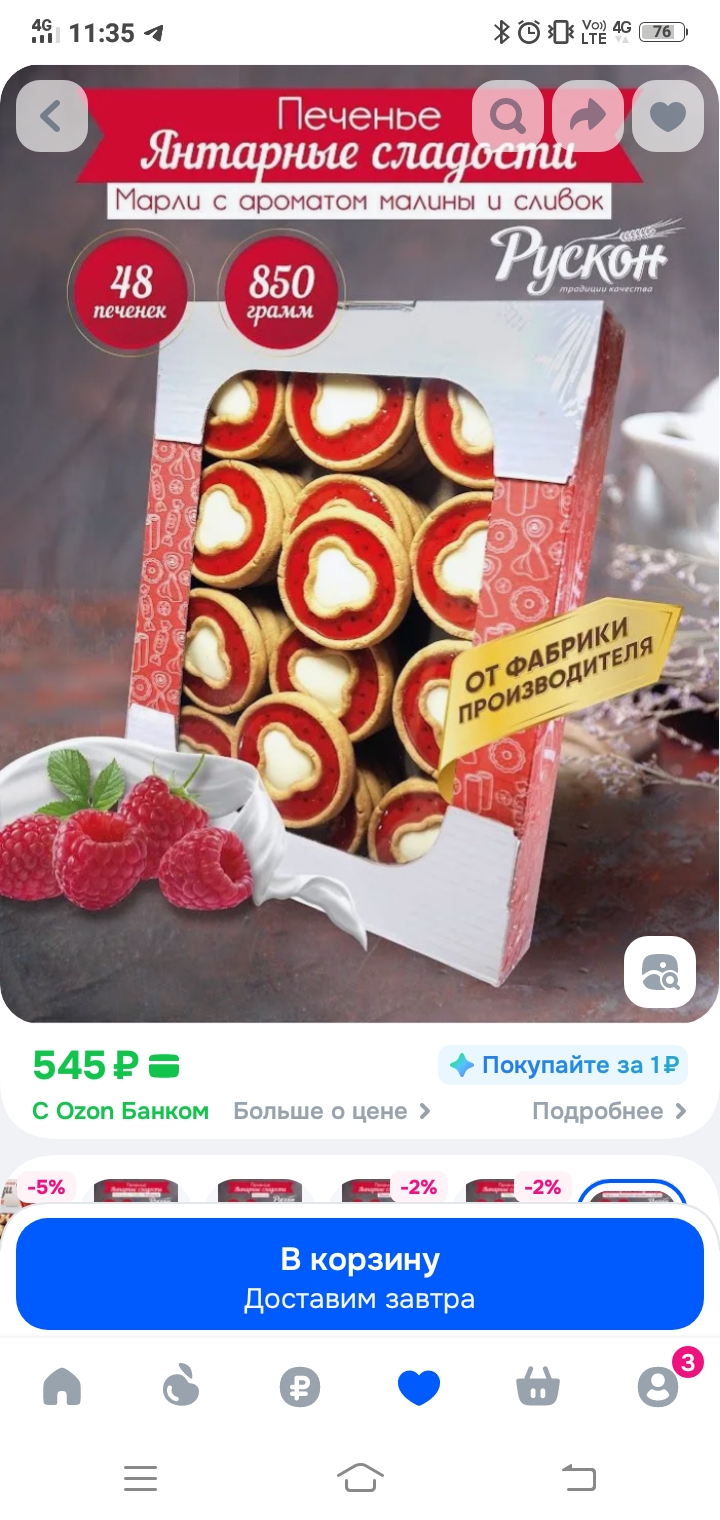Tap the system home button

point(360,1477)
